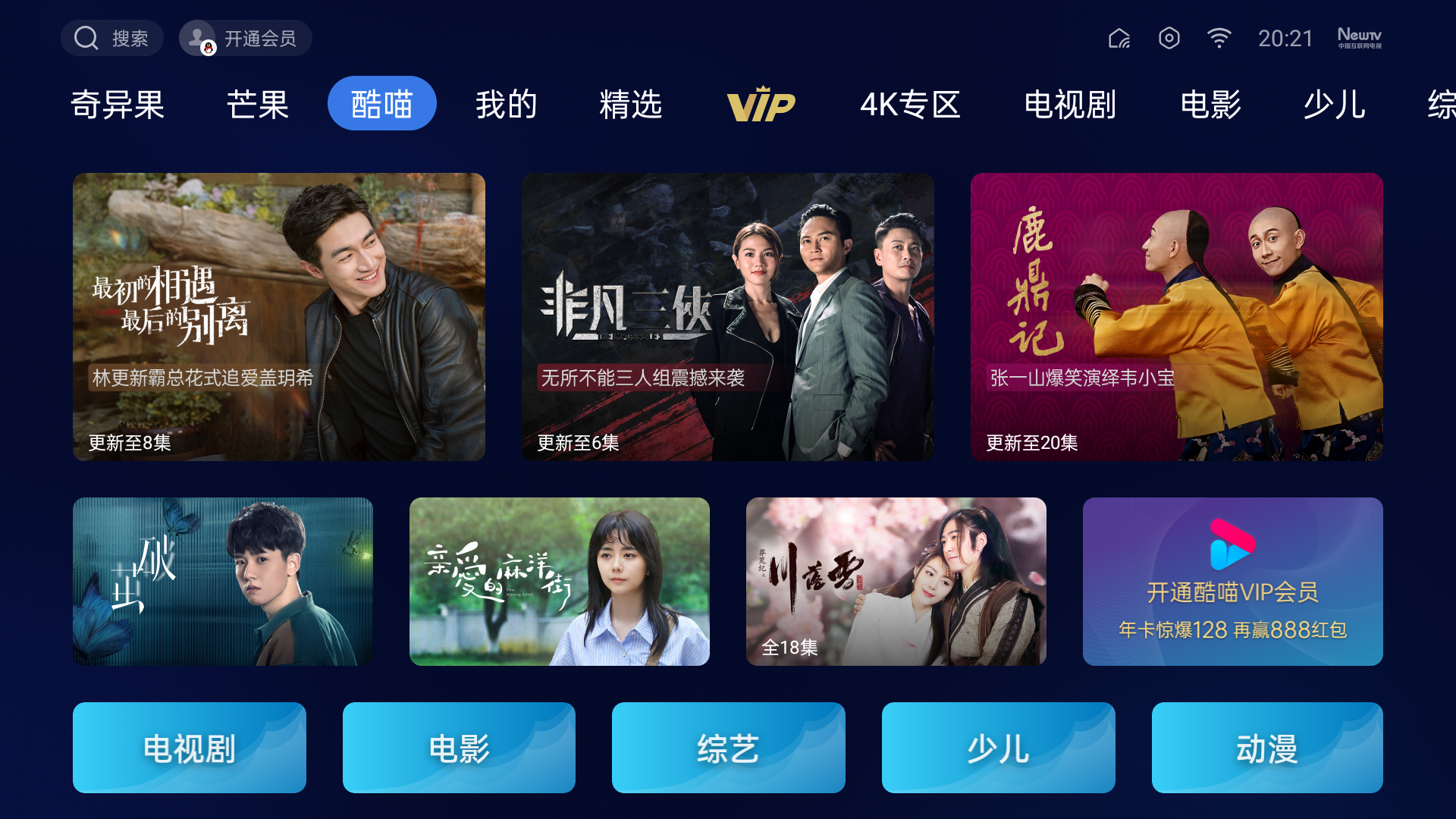Open 开通酷喵VIP会员 promotion card
The width and height of the screenshot is (1456, 819).
tap(1233, 582)
